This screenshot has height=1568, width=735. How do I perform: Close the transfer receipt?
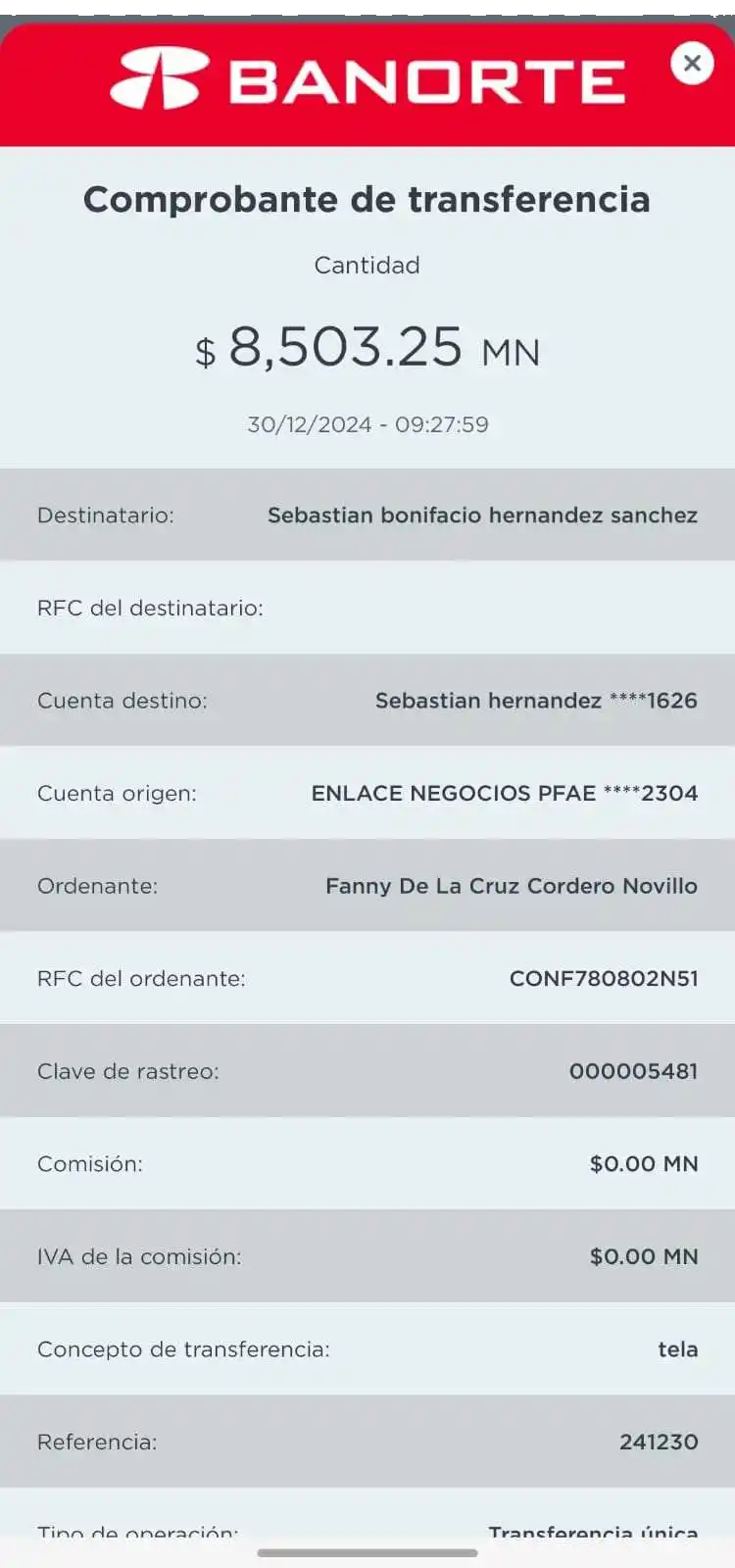pos(692,64)
